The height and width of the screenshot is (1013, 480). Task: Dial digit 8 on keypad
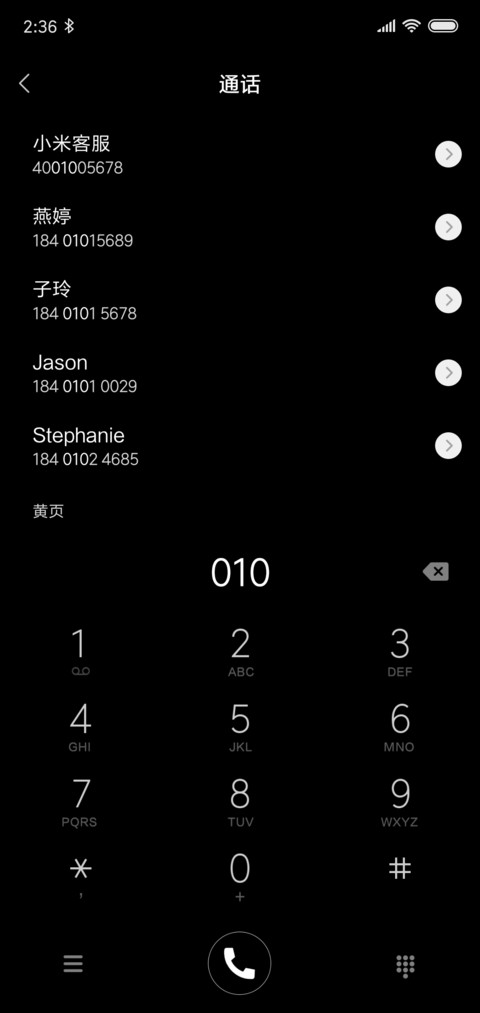pyautogui.click(x=240, y=802)
